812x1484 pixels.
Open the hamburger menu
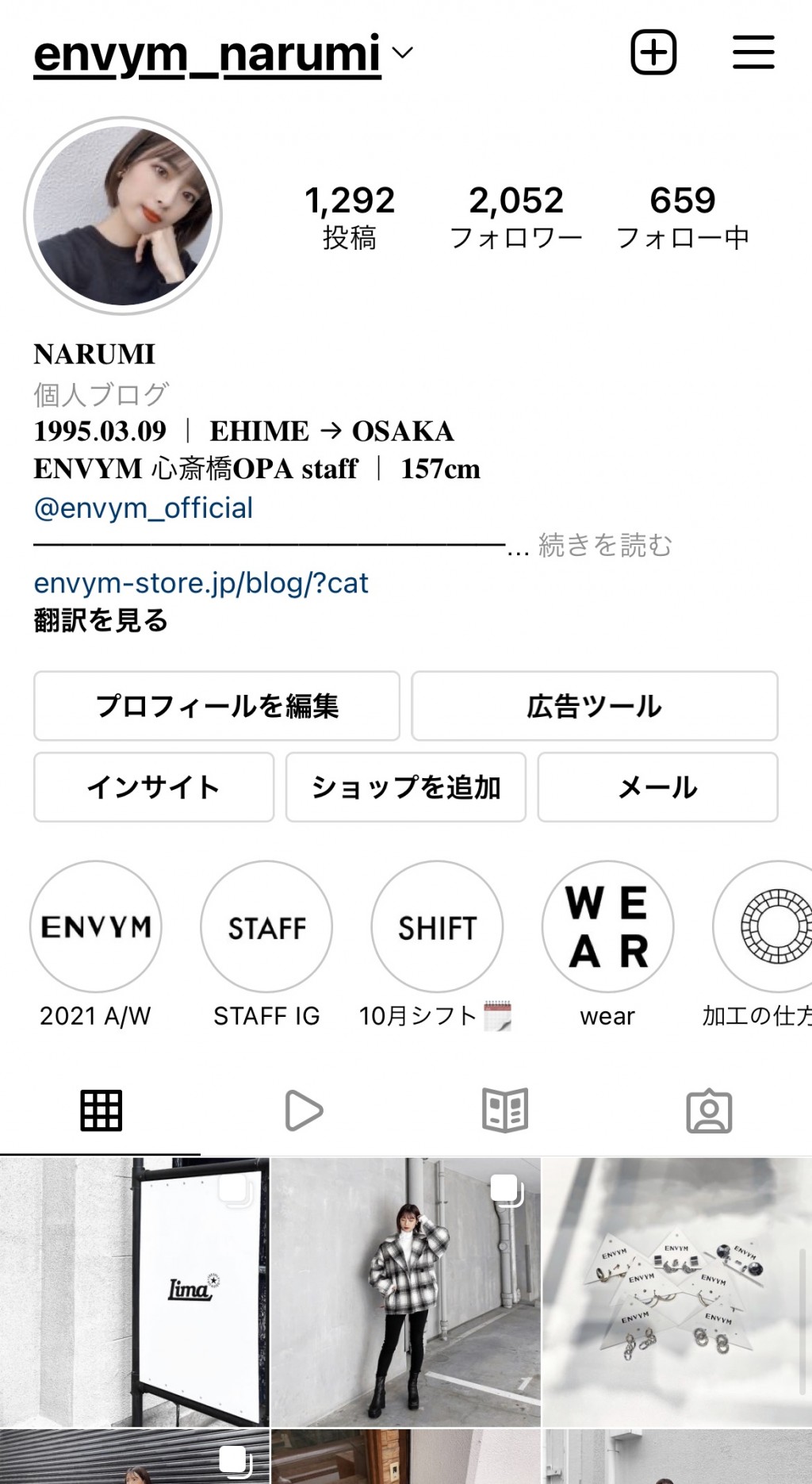pos(753,52)
